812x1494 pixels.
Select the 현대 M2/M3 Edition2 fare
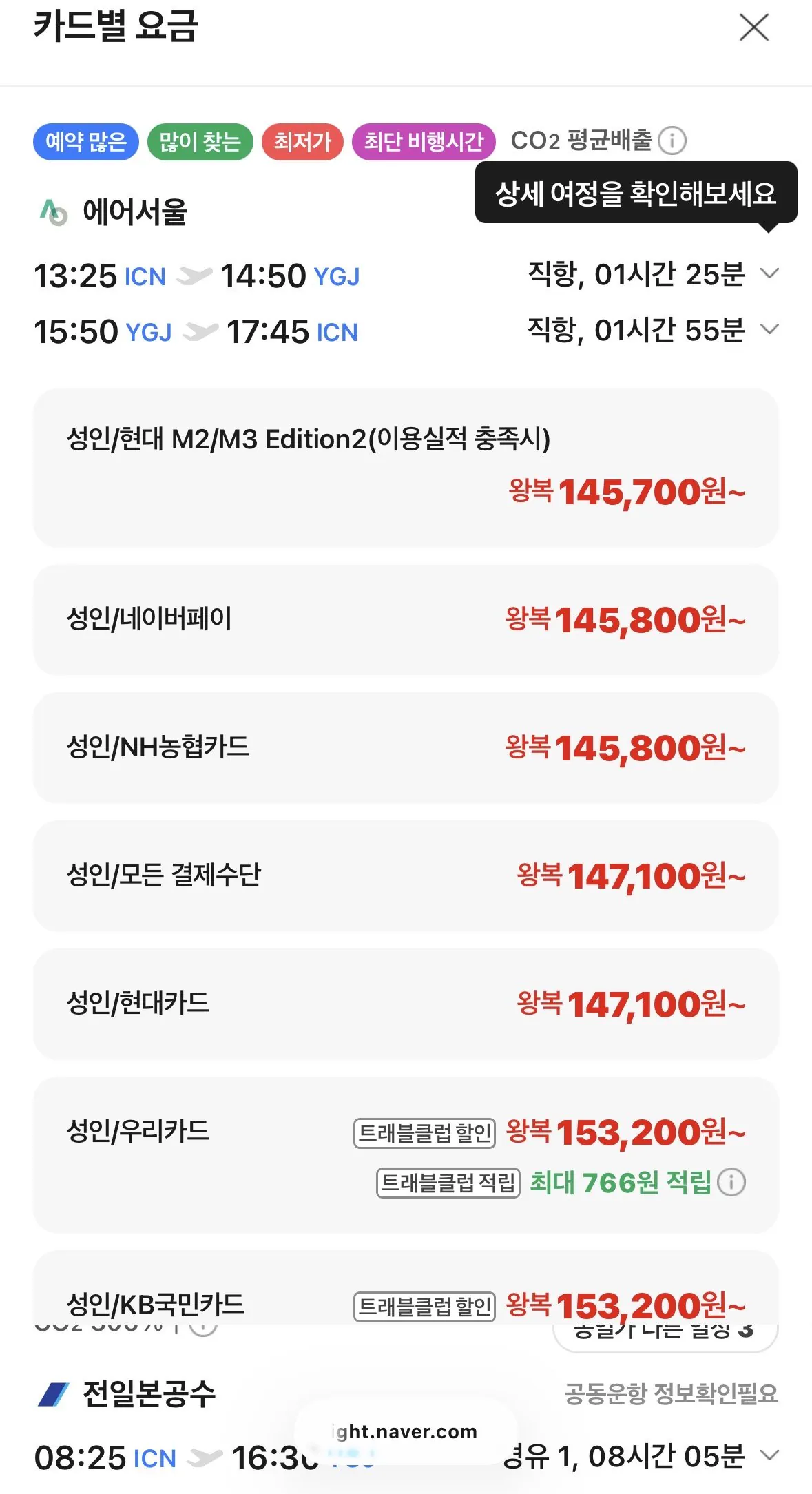(406, 468)
